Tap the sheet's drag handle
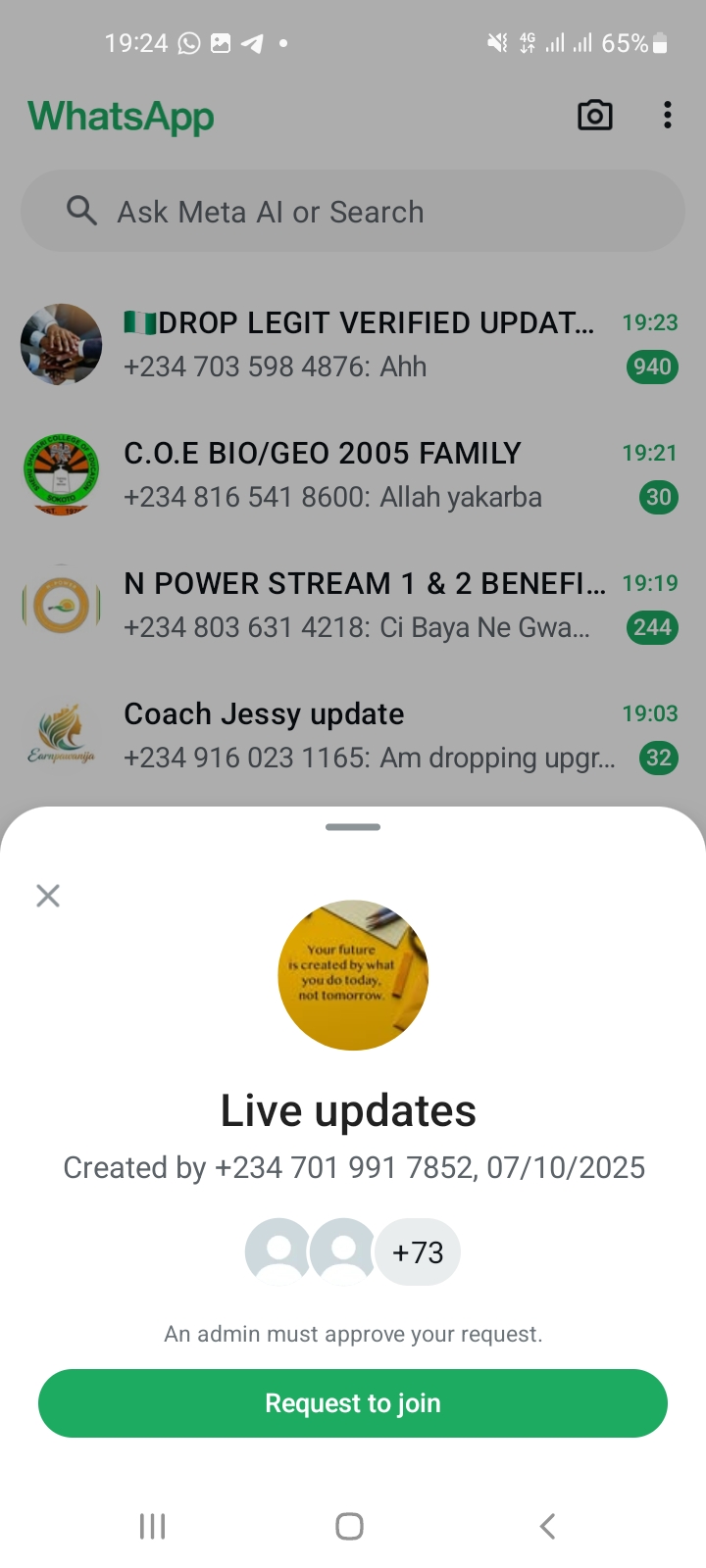Viewport: 706px width, 1568px height. click(x=353, y=827)
